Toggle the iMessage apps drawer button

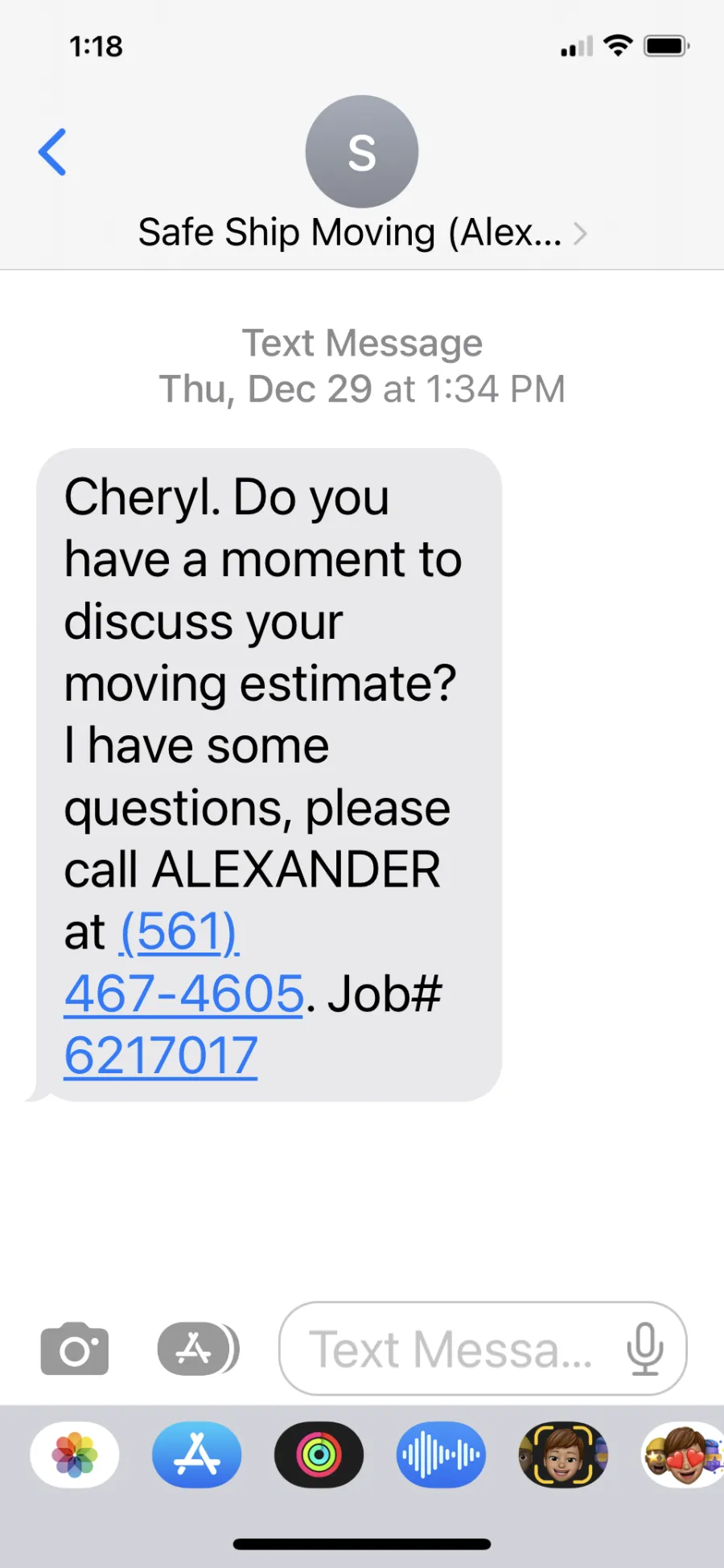tap(196, 1348)
